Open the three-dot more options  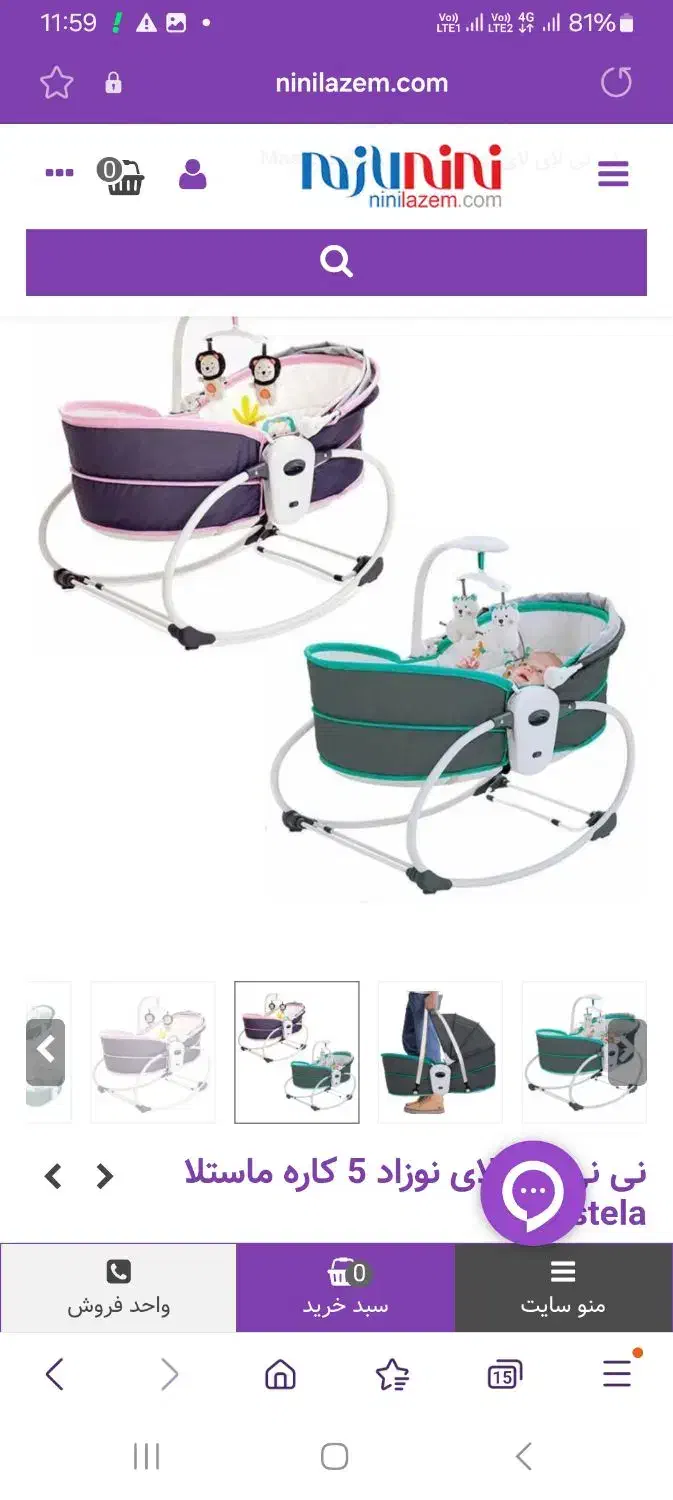[x=59, y=173]
